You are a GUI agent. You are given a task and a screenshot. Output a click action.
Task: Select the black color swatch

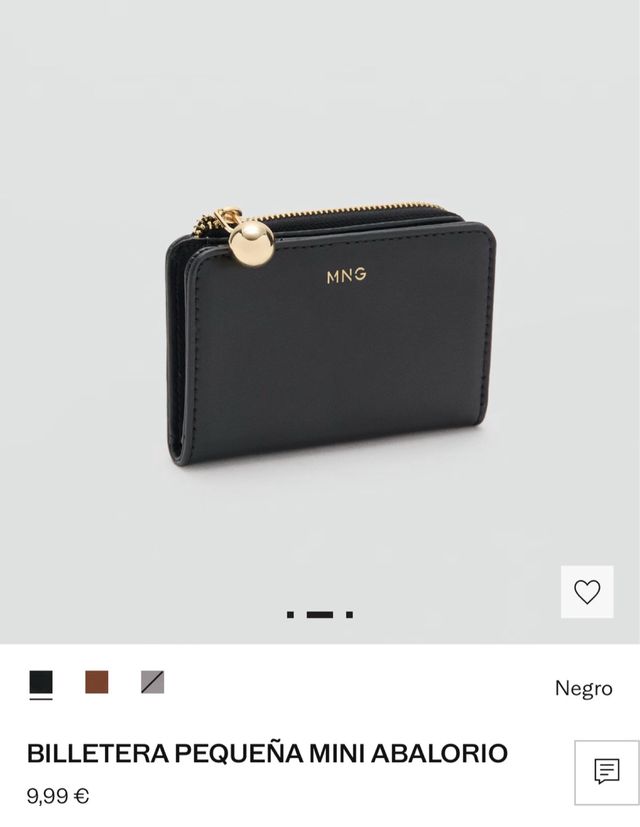tap(41, 682)
